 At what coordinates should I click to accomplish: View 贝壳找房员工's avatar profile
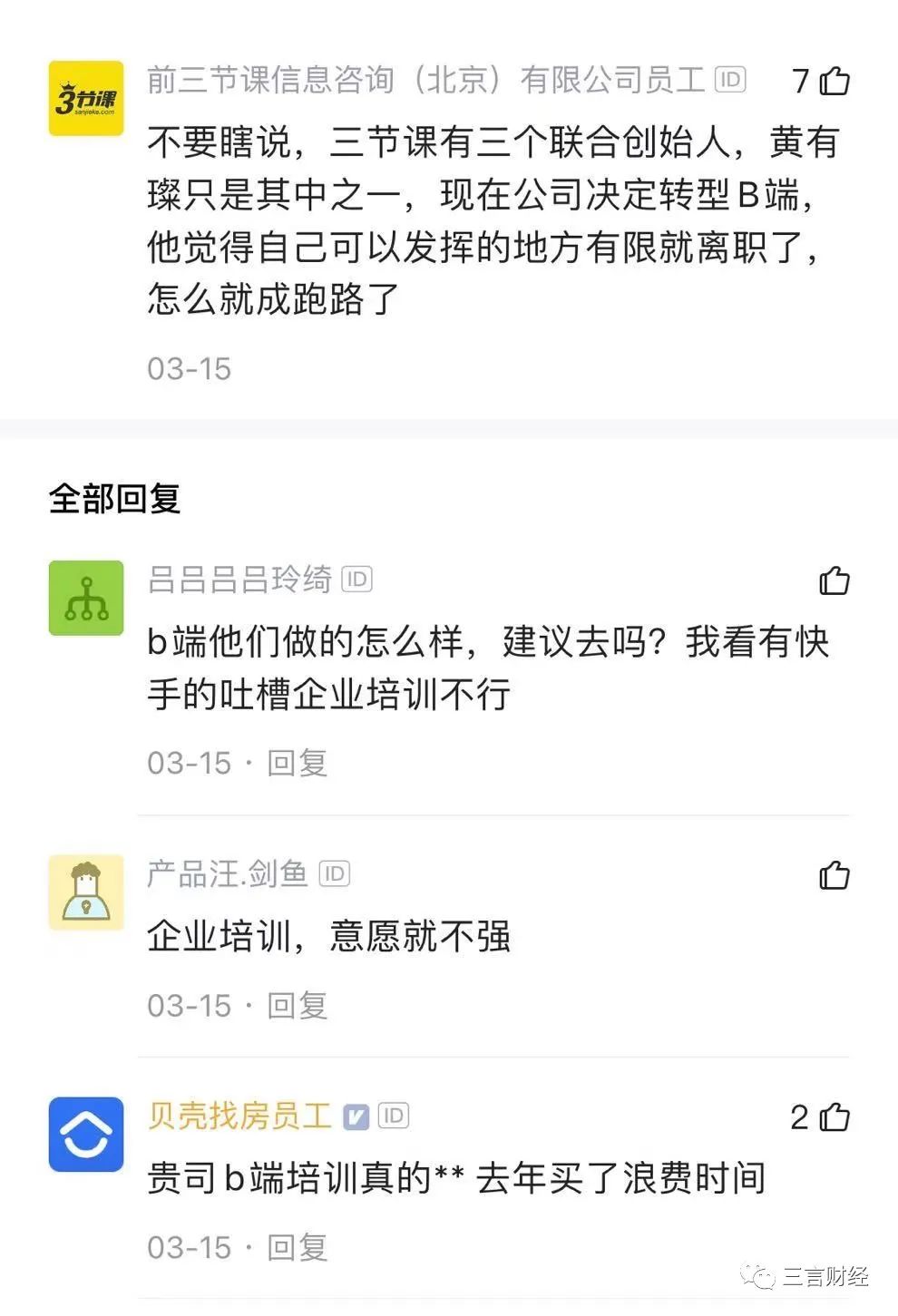point(86,1135)
